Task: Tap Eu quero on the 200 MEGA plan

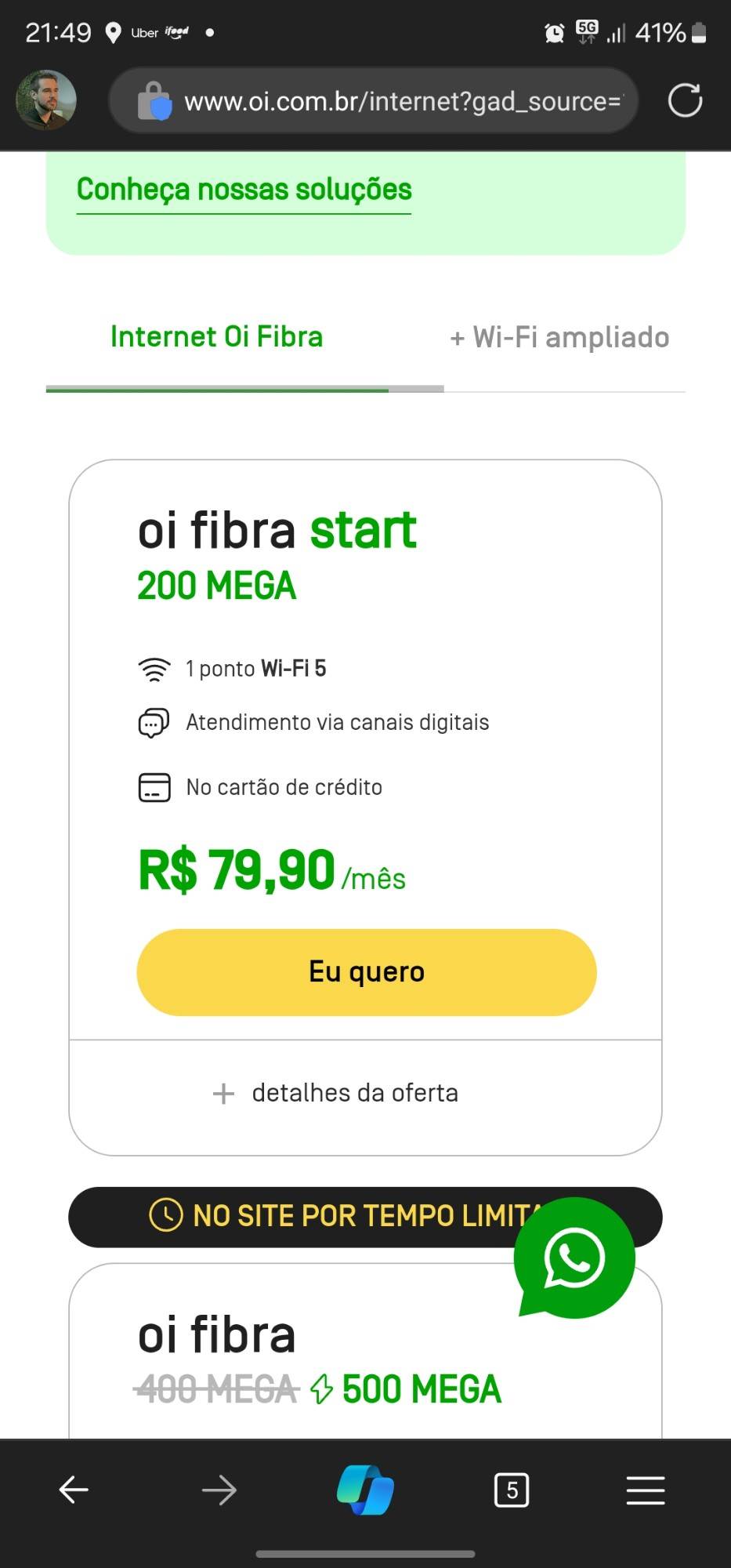Action: coord(367,972)
